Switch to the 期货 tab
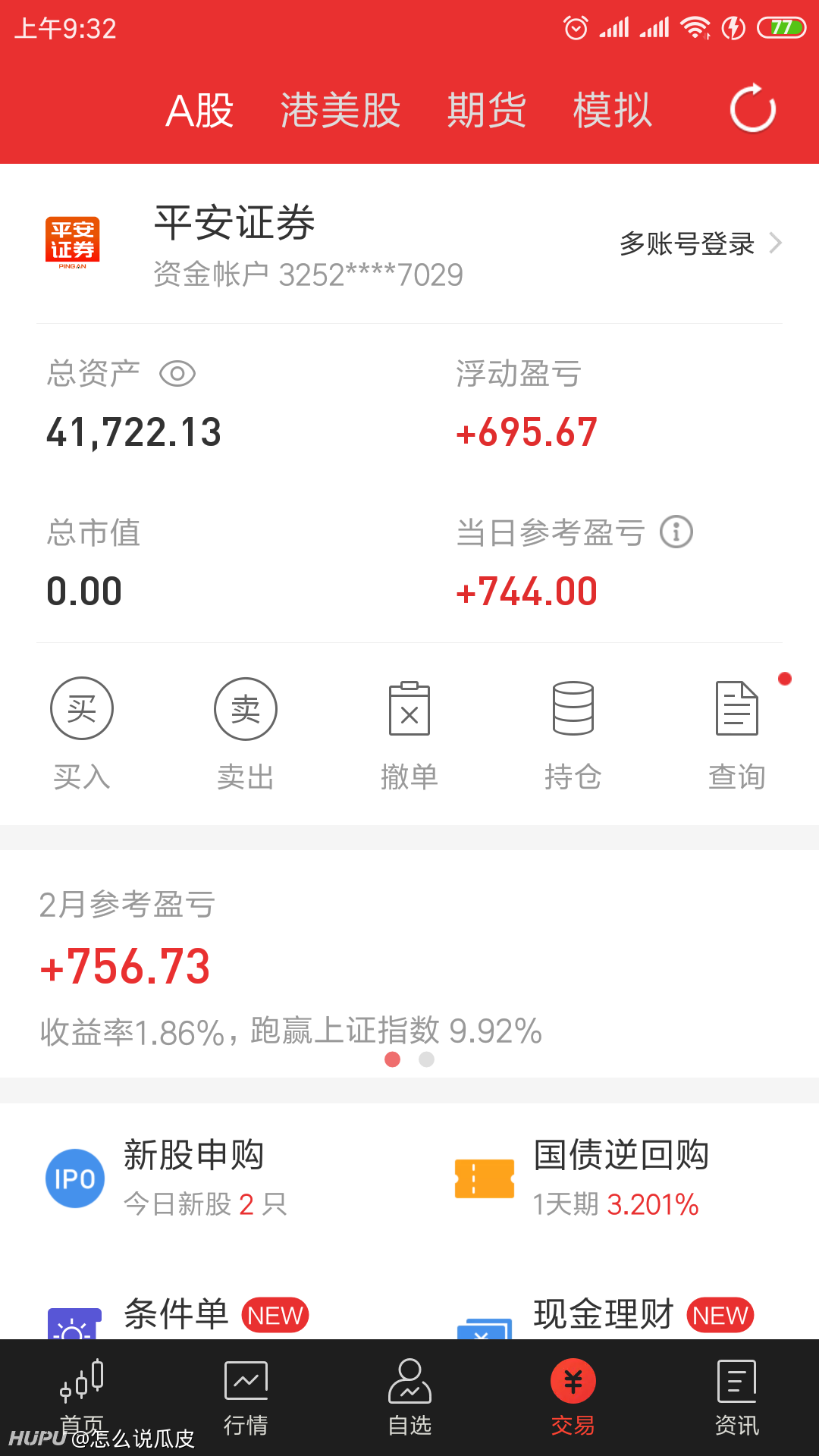The height and width of the screenshot is (1456, 819). tap(486, 110)
